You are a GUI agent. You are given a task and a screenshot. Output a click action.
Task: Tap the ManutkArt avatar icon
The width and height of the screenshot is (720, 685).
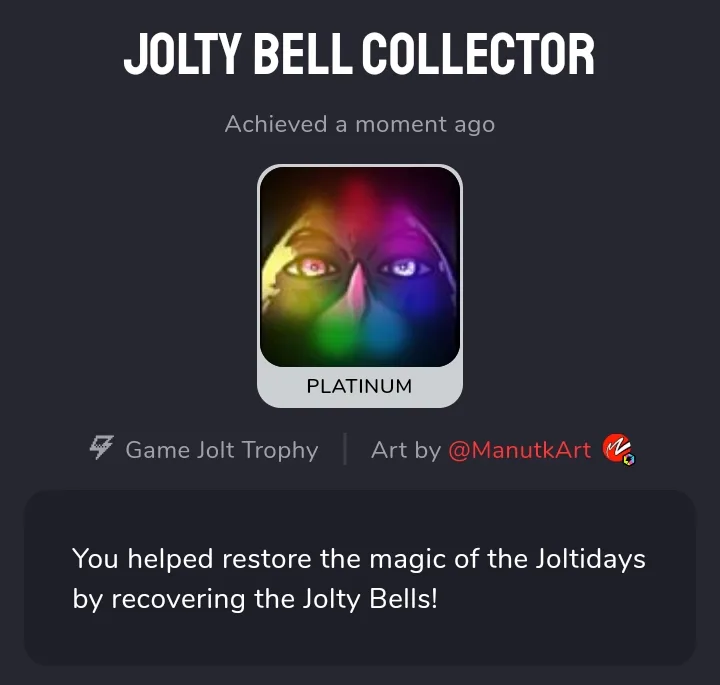tap(618, 450)
